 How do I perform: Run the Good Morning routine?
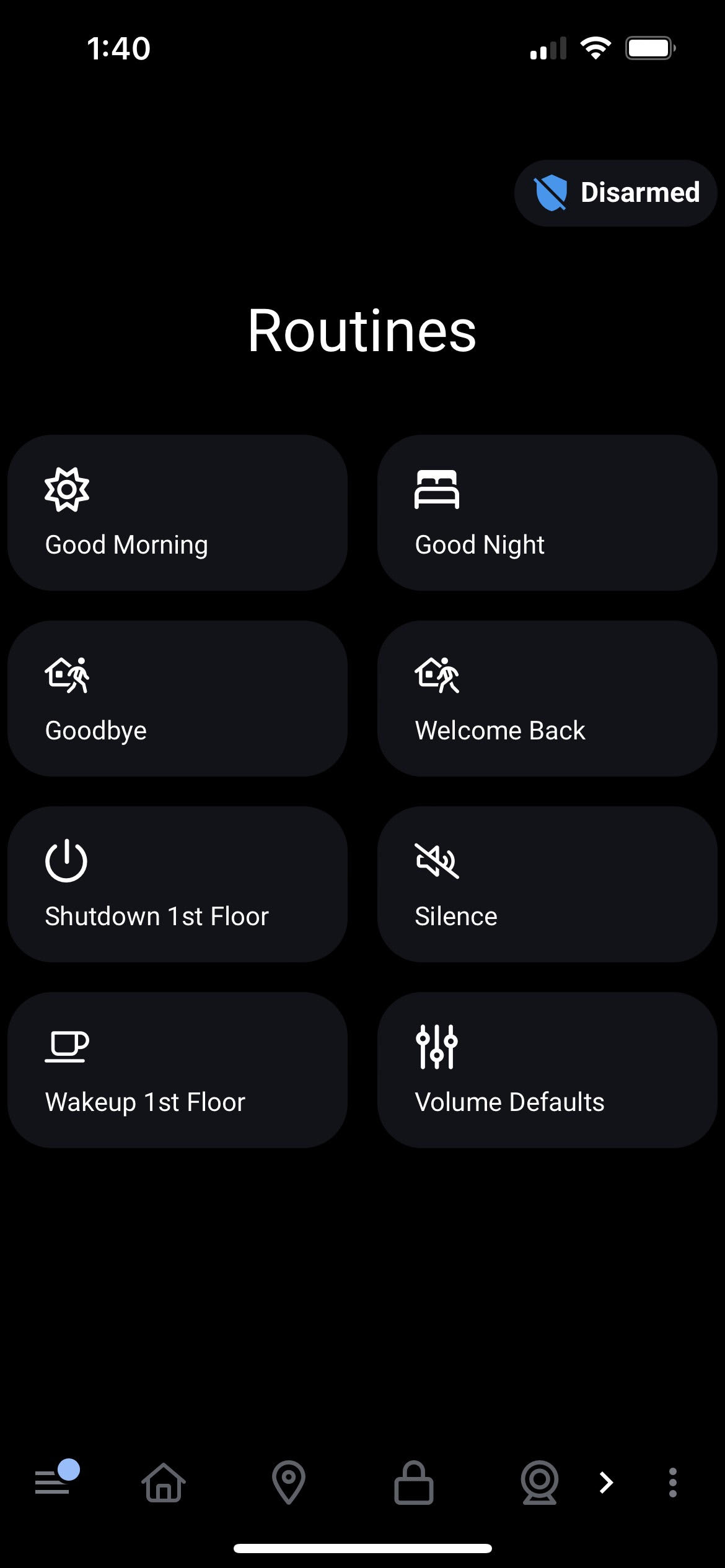(x=177, y=512)
